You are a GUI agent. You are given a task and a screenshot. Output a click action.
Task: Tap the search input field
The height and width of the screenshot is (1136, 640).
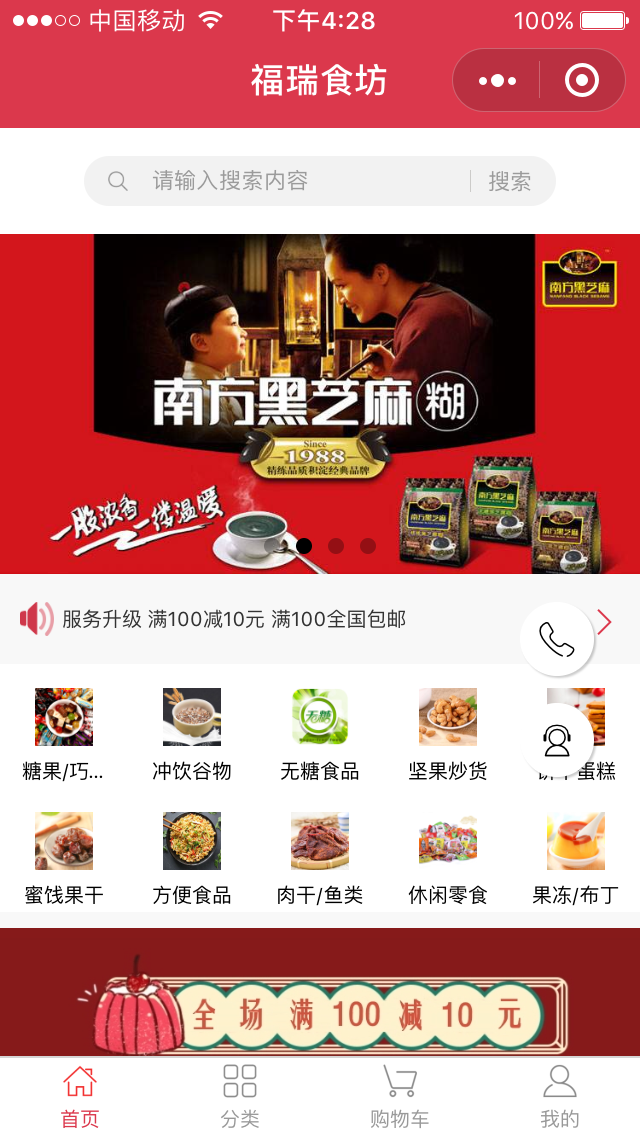coord(290,180)
